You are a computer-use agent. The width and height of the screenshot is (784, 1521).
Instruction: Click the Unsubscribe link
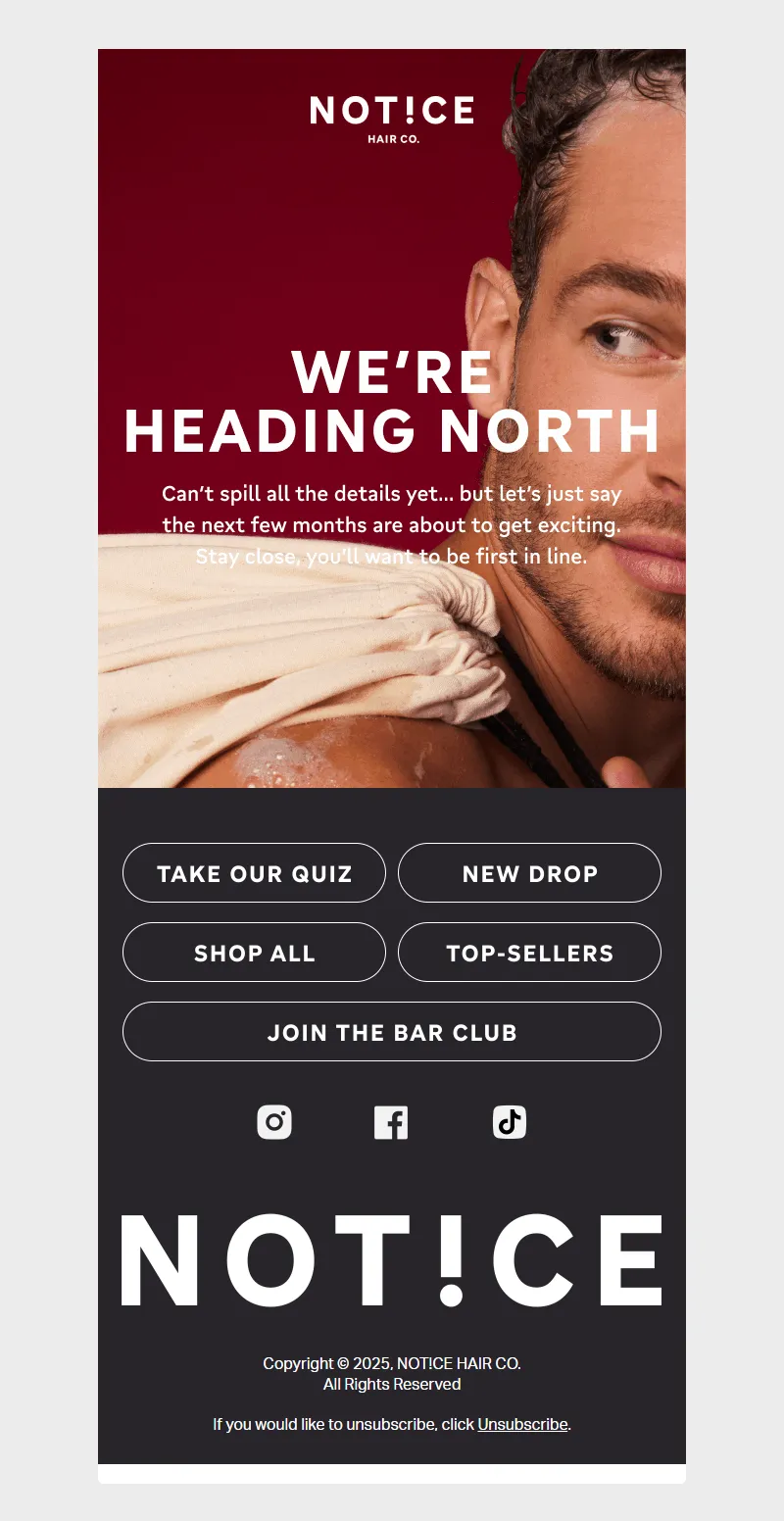522,1424
